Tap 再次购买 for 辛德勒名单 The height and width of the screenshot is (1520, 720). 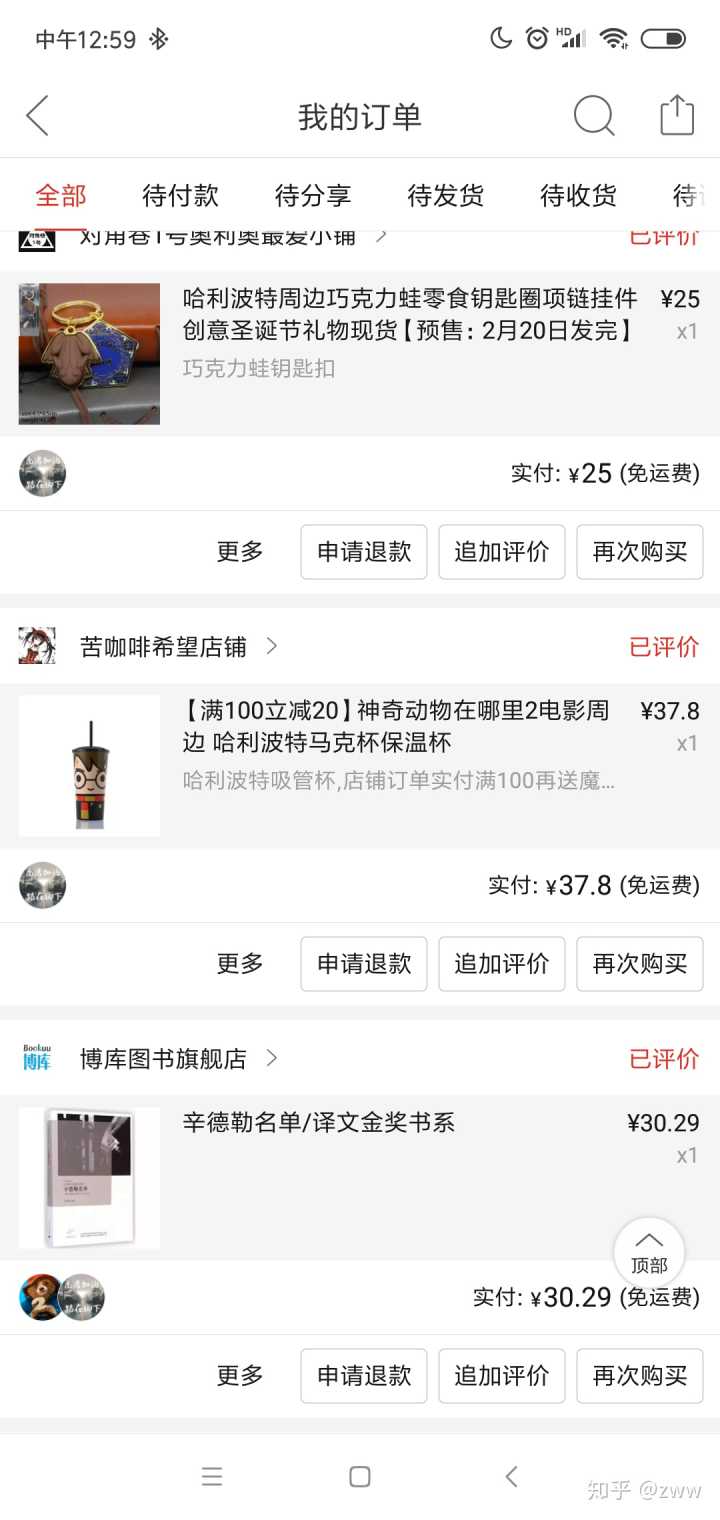(x=640, y=1376)
